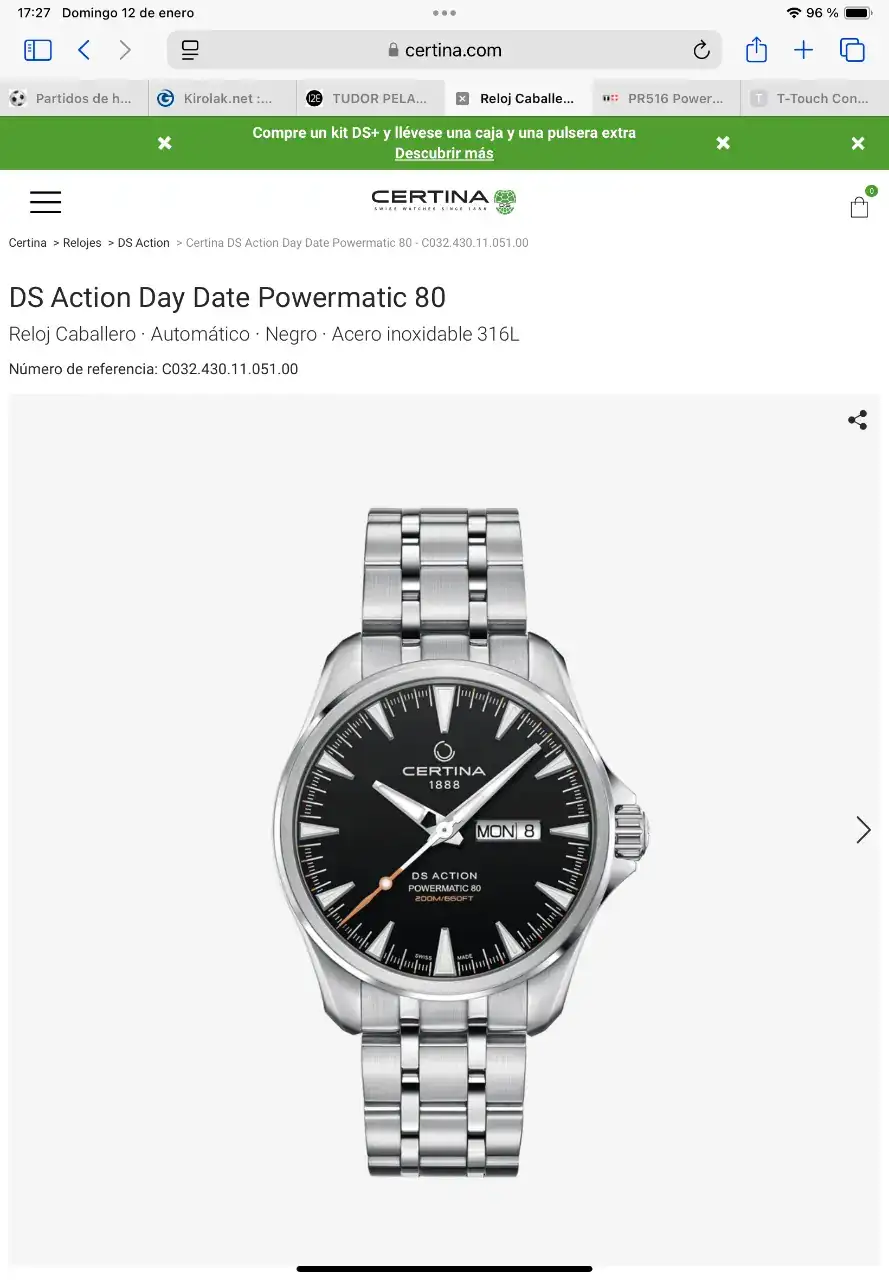Tap the certina.com address bar
This screenshot has height=1280, width=889.
coord(444,50)
